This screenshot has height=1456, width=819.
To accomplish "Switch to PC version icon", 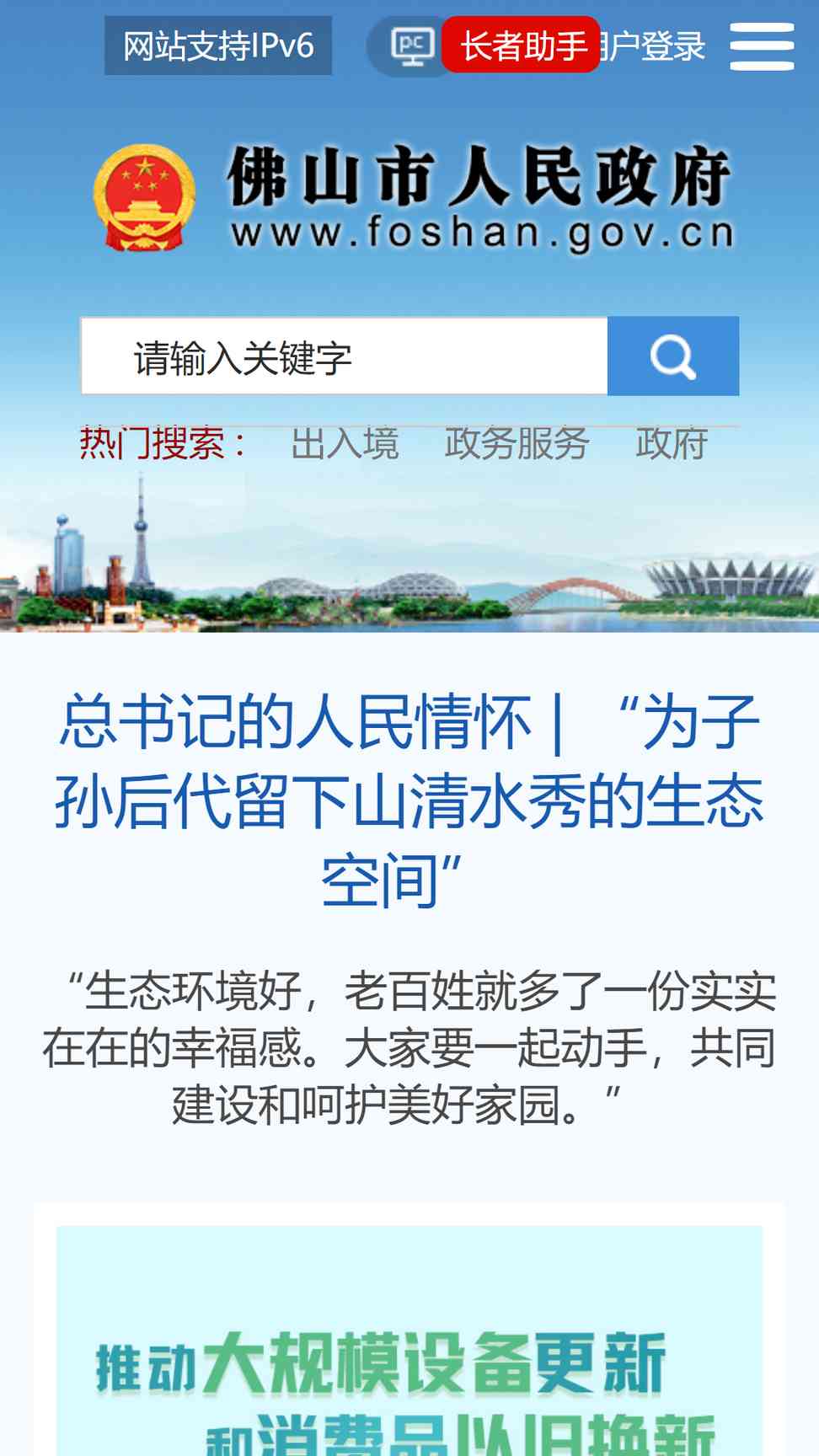I will coord(412,45).
